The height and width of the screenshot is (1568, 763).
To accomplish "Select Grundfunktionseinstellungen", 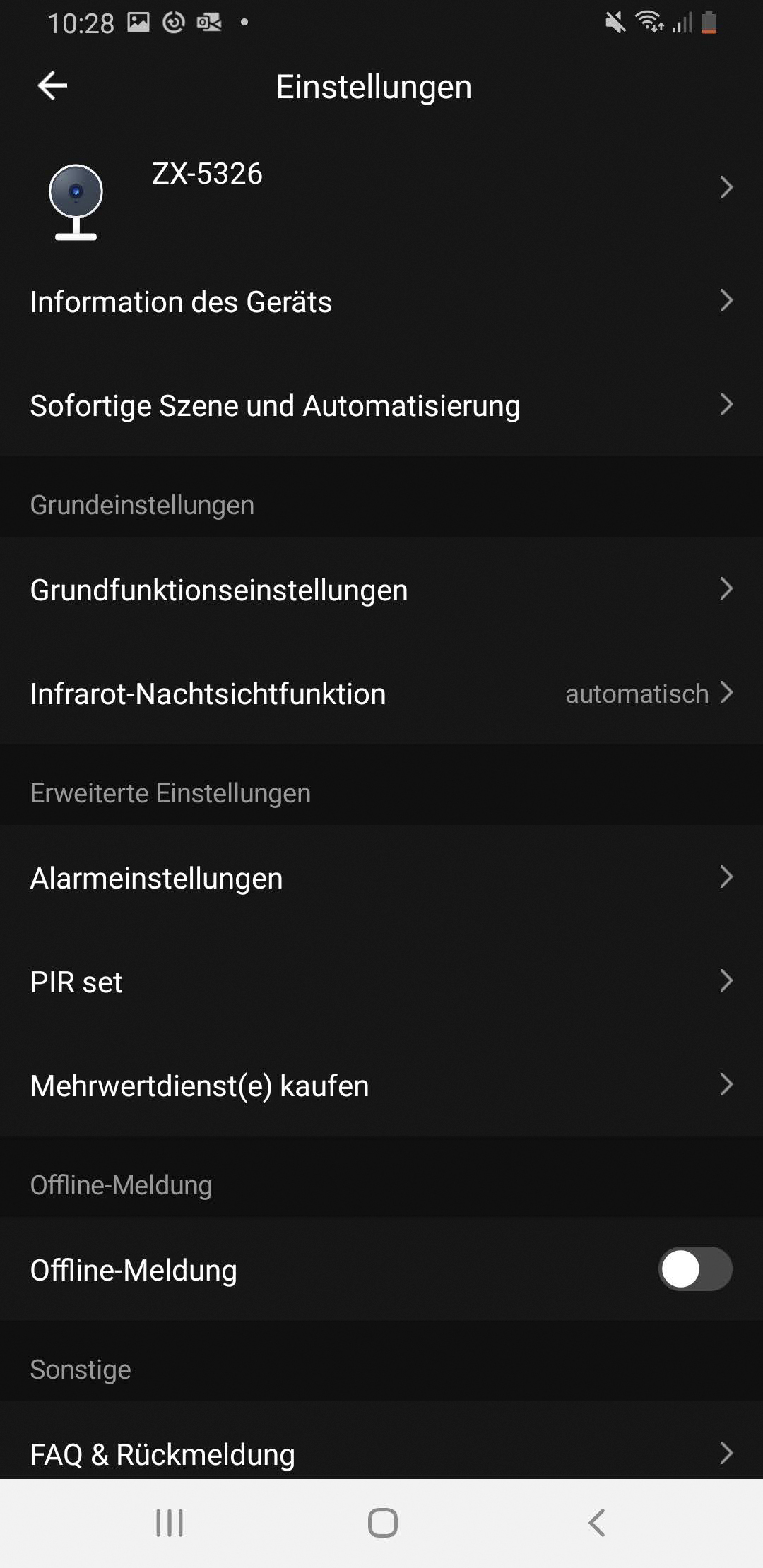I will click(x=381, y=589).
